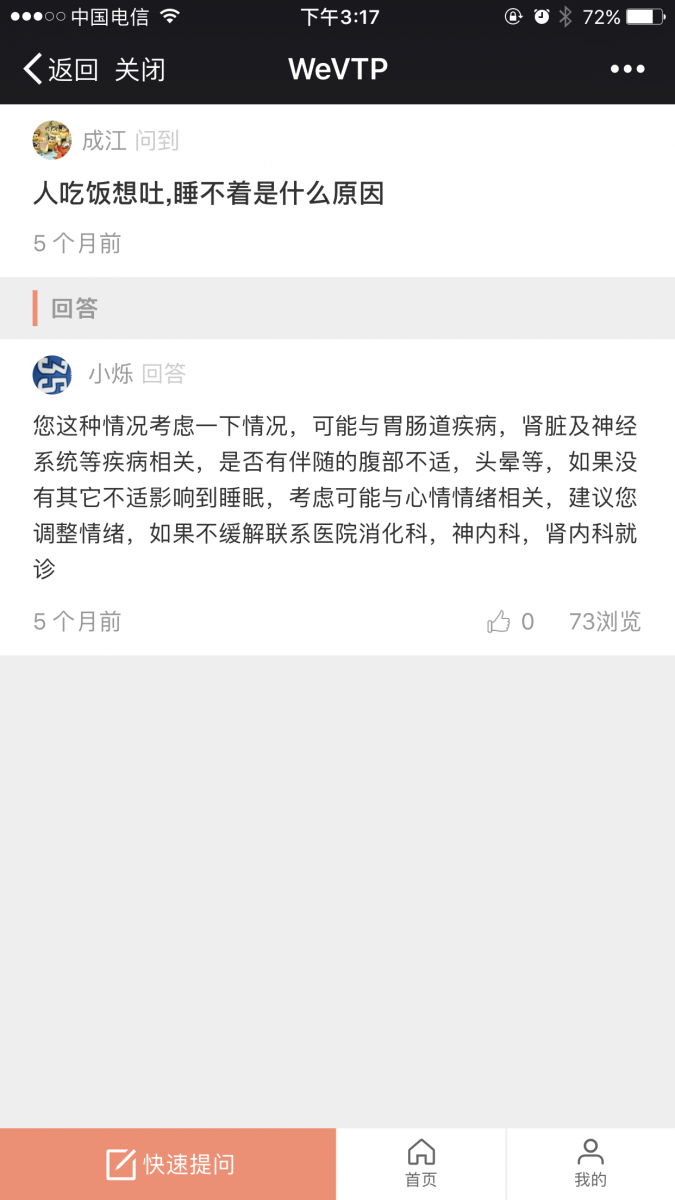Open the three-dot more options menu
Viewport: 675px width, 1200px height.
coord(628,69)
